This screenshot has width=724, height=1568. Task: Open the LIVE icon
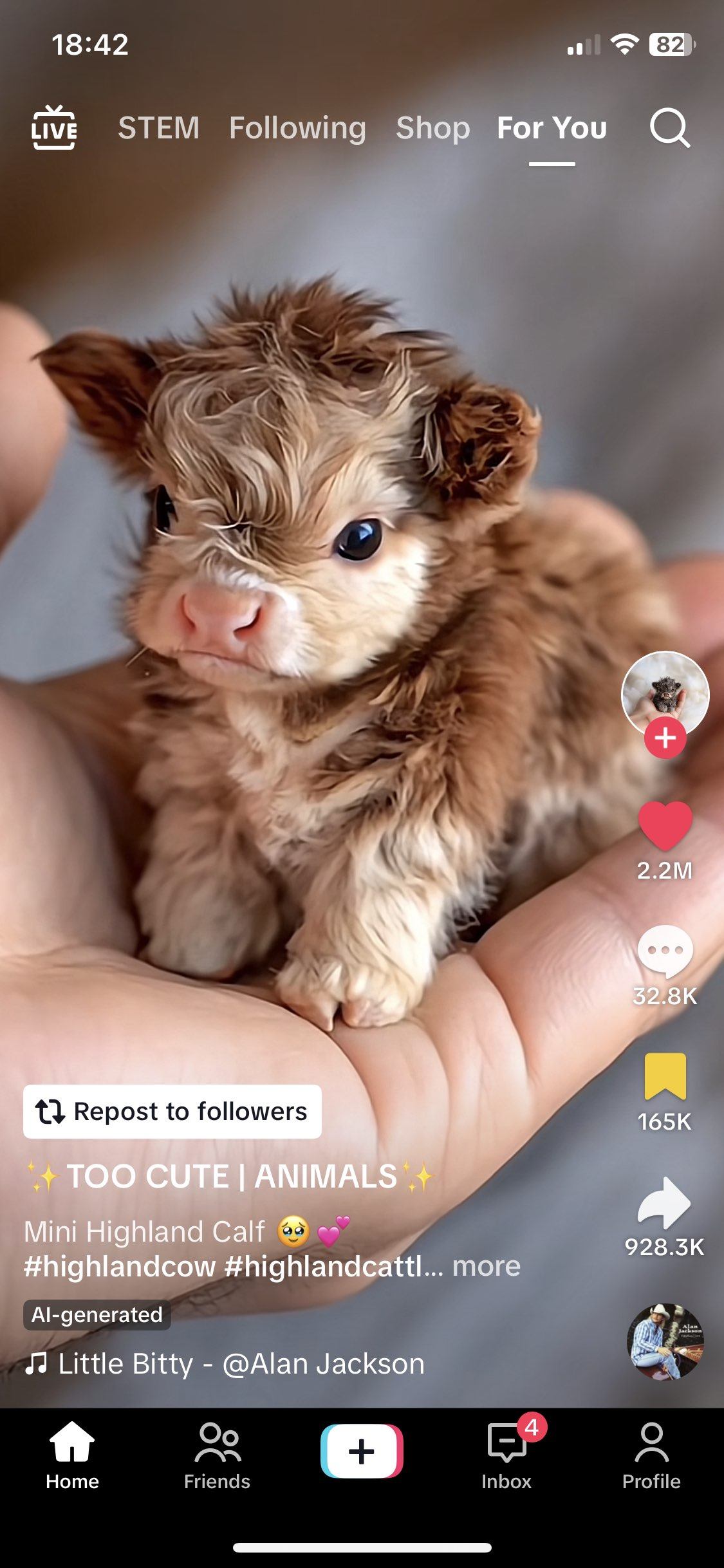(54, 127)
